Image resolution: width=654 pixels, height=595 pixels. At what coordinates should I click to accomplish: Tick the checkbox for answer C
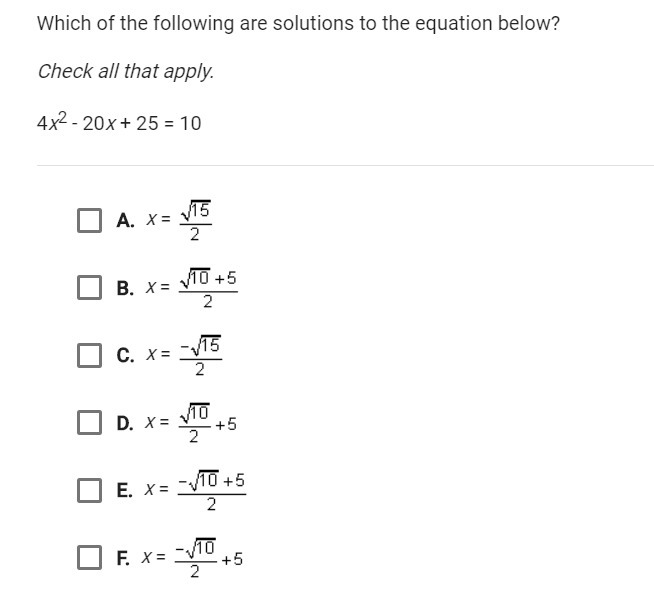[x=89, y=355]
